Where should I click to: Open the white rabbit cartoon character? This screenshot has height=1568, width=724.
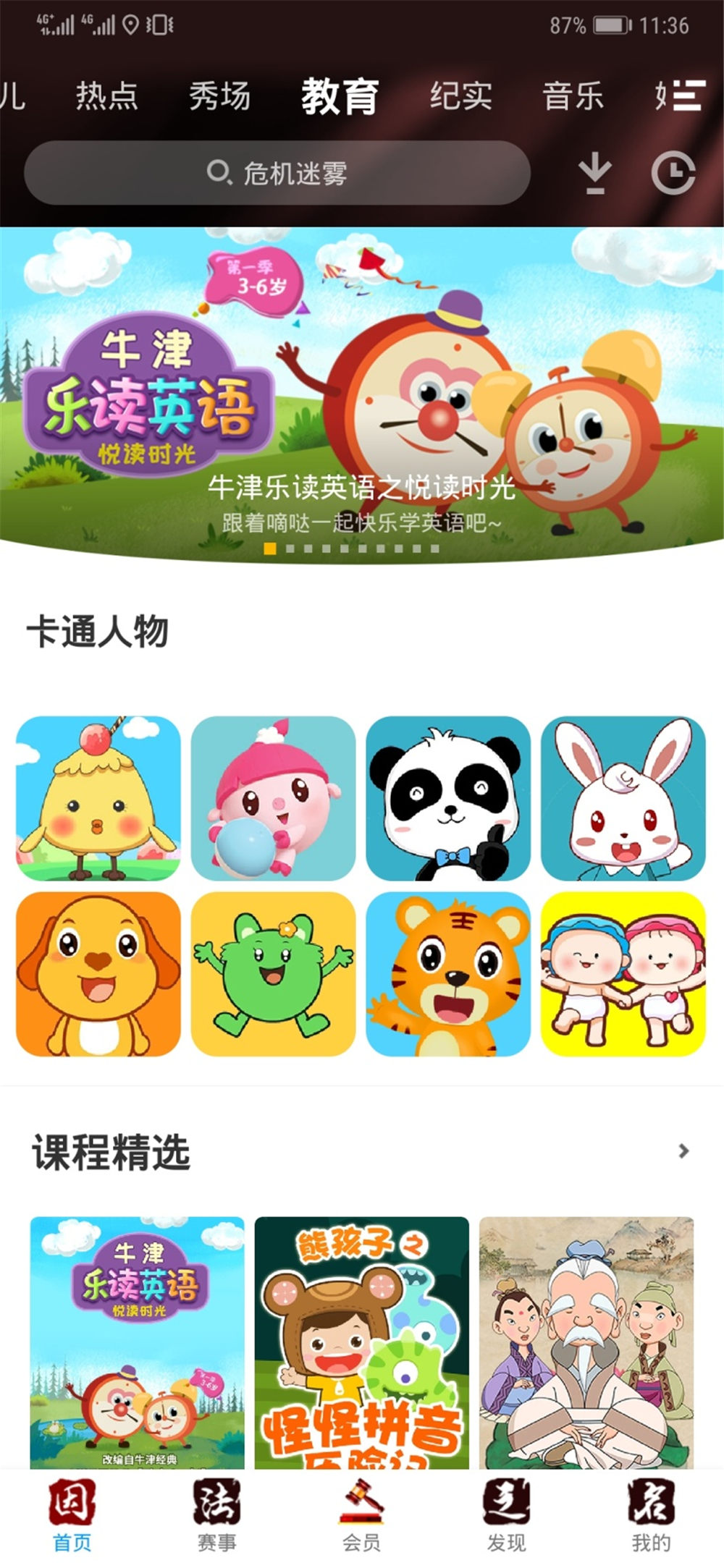623,798
